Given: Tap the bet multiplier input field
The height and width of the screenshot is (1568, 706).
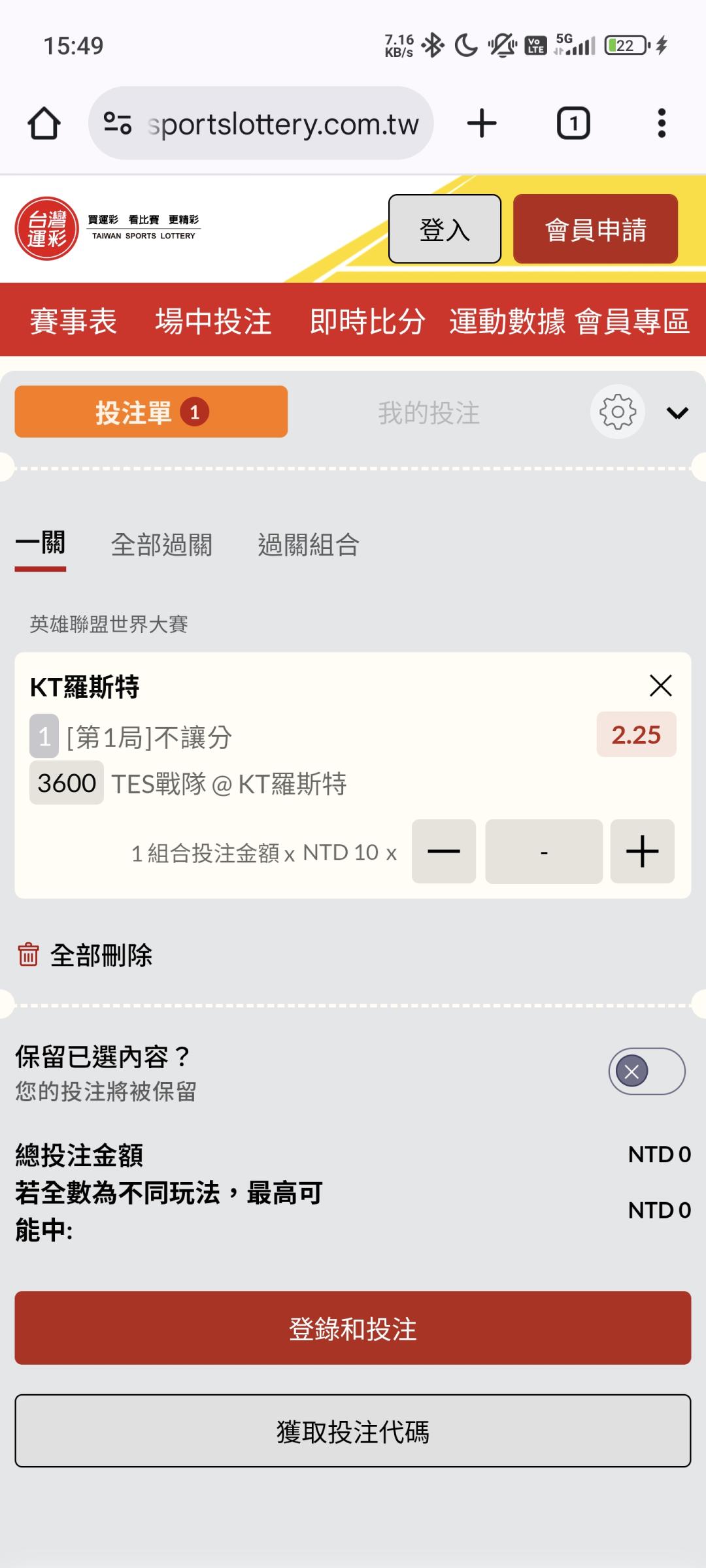Looking at the screenshot, I should click(x=544, y=851).
